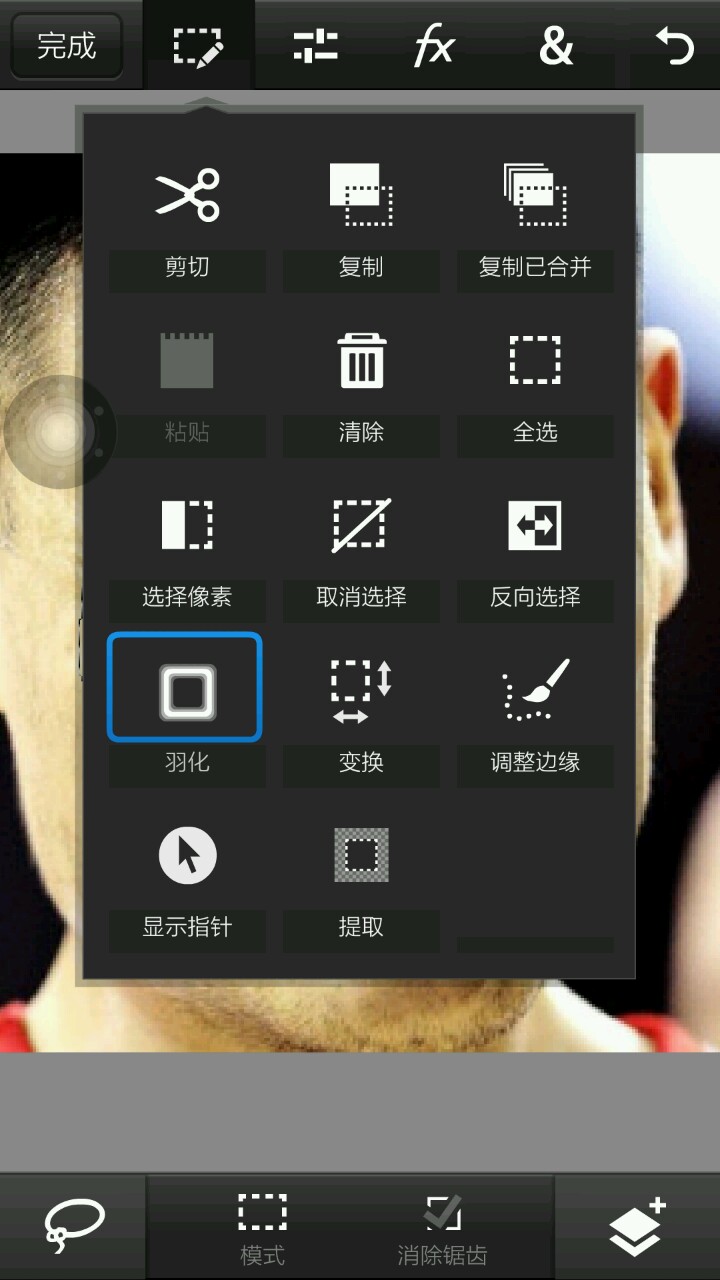The image size is (720, 1280).
Task: Open the adjustments sliders menu
Action: (316, 46)
